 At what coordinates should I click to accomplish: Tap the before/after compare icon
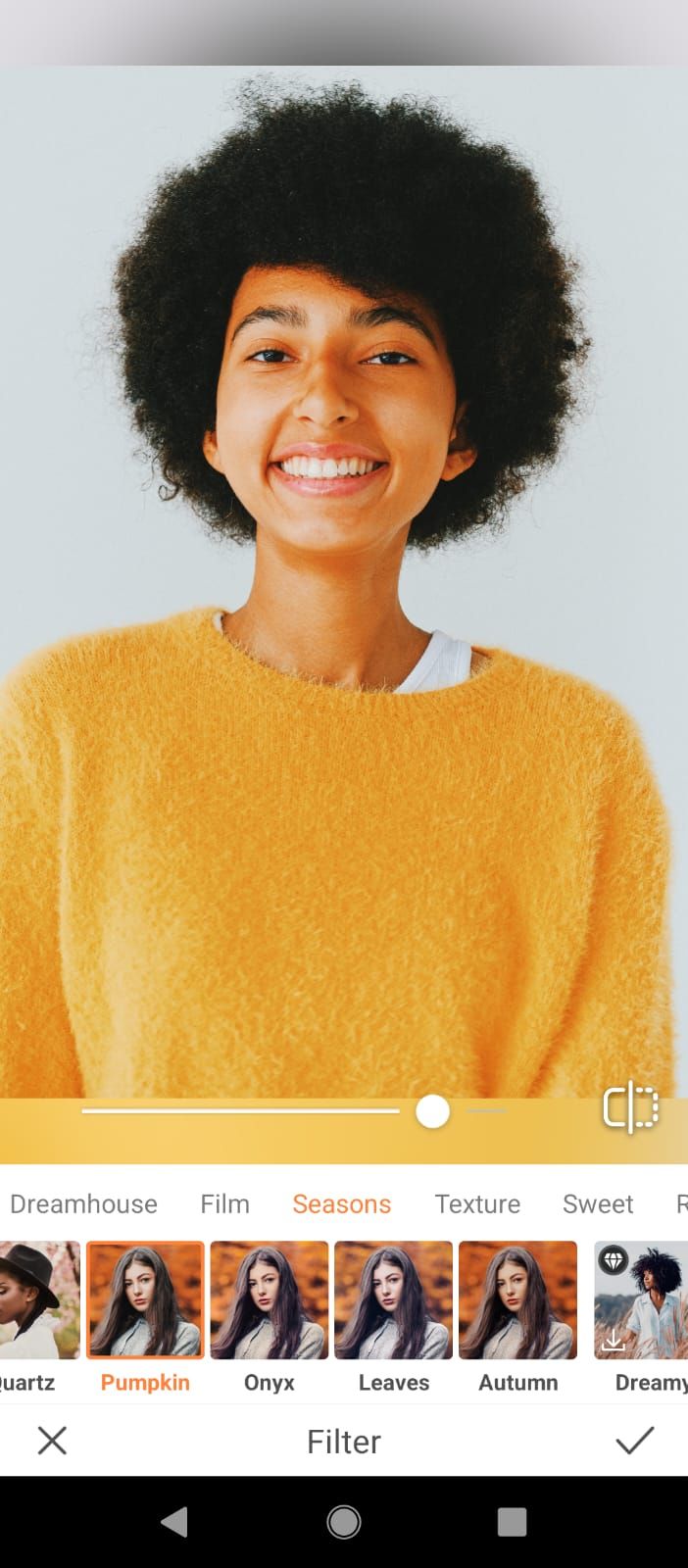click(630, 1108)
